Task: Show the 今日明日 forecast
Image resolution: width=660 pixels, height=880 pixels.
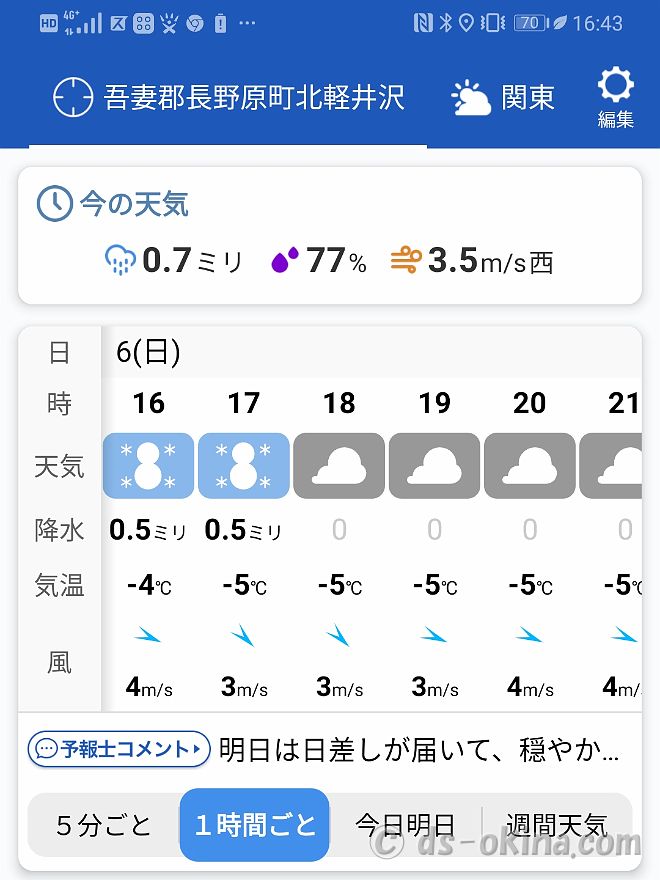Action: pyautogui.click(x=405, y=825)
